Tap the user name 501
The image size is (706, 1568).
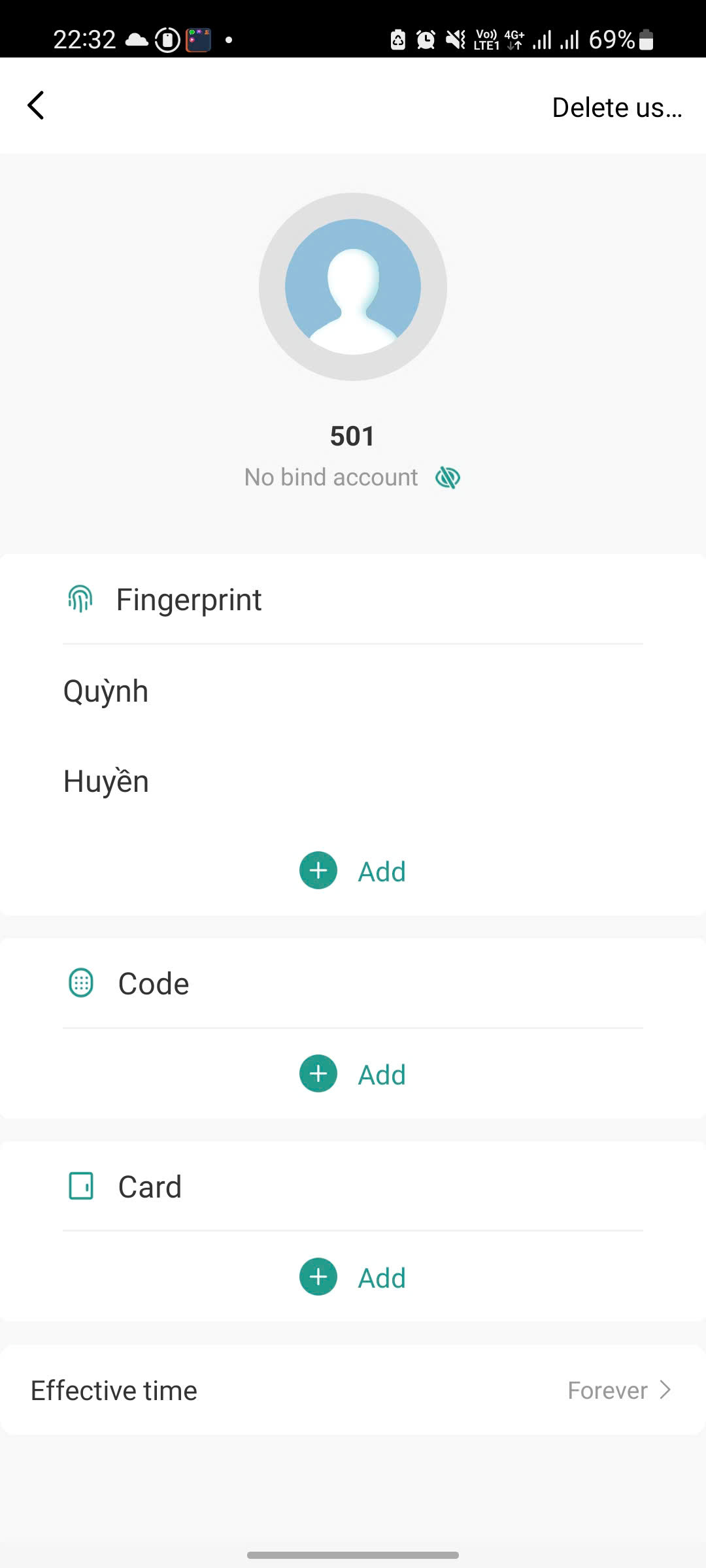[x=352, y=436]
